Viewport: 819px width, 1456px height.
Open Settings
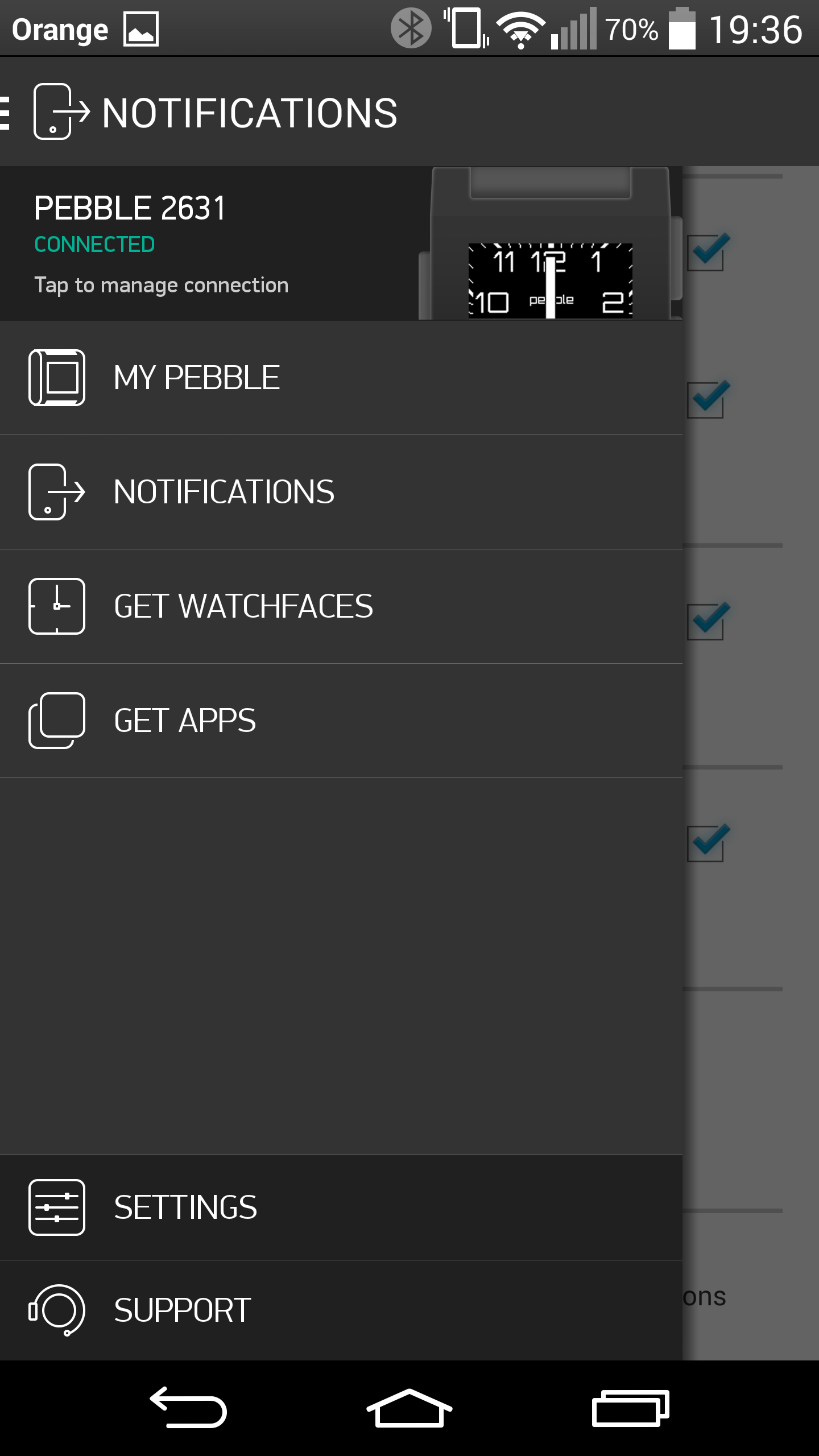(341, 1207)
